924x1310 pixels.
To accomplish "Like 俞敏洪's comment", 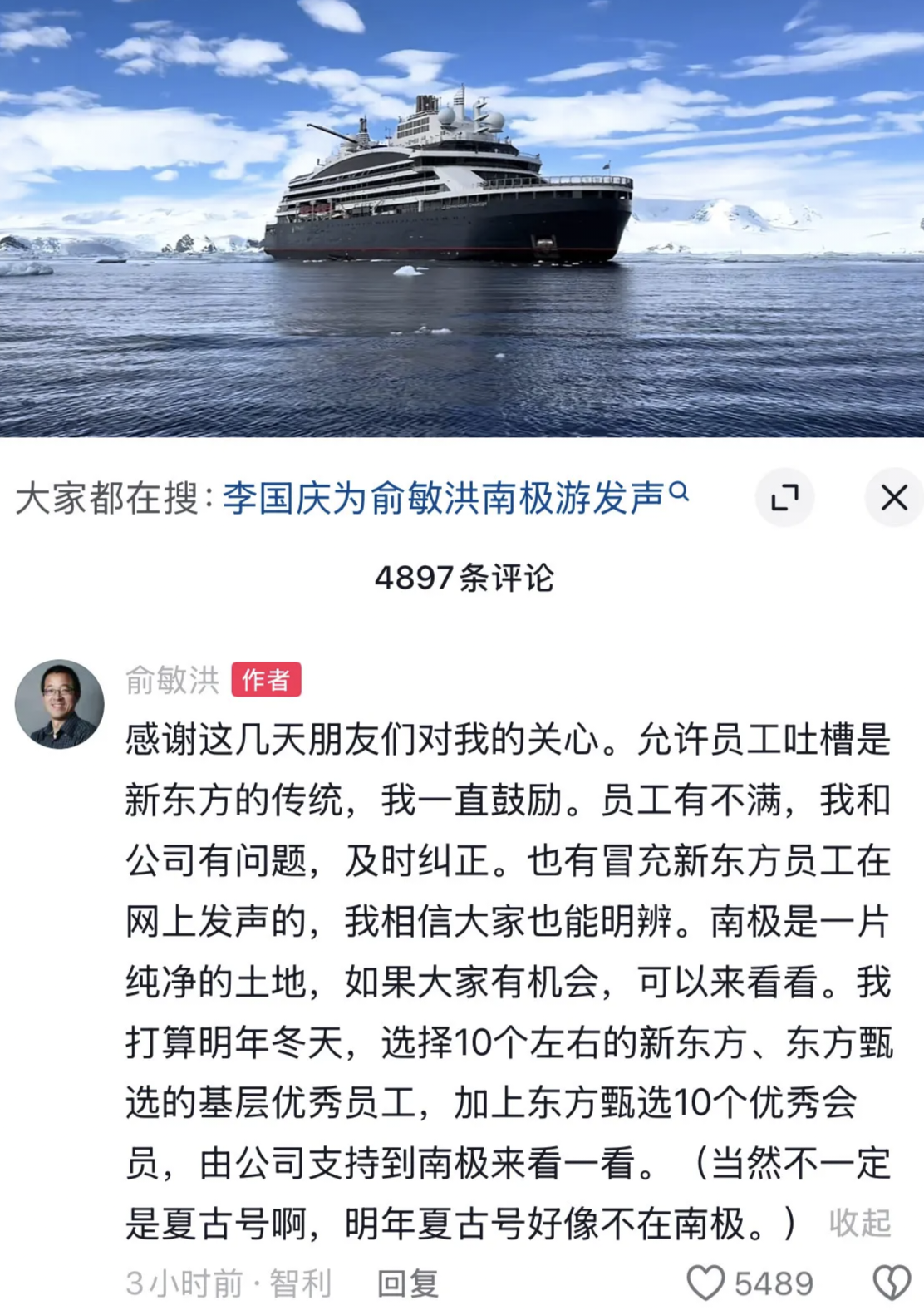I will click(706, 1283).
